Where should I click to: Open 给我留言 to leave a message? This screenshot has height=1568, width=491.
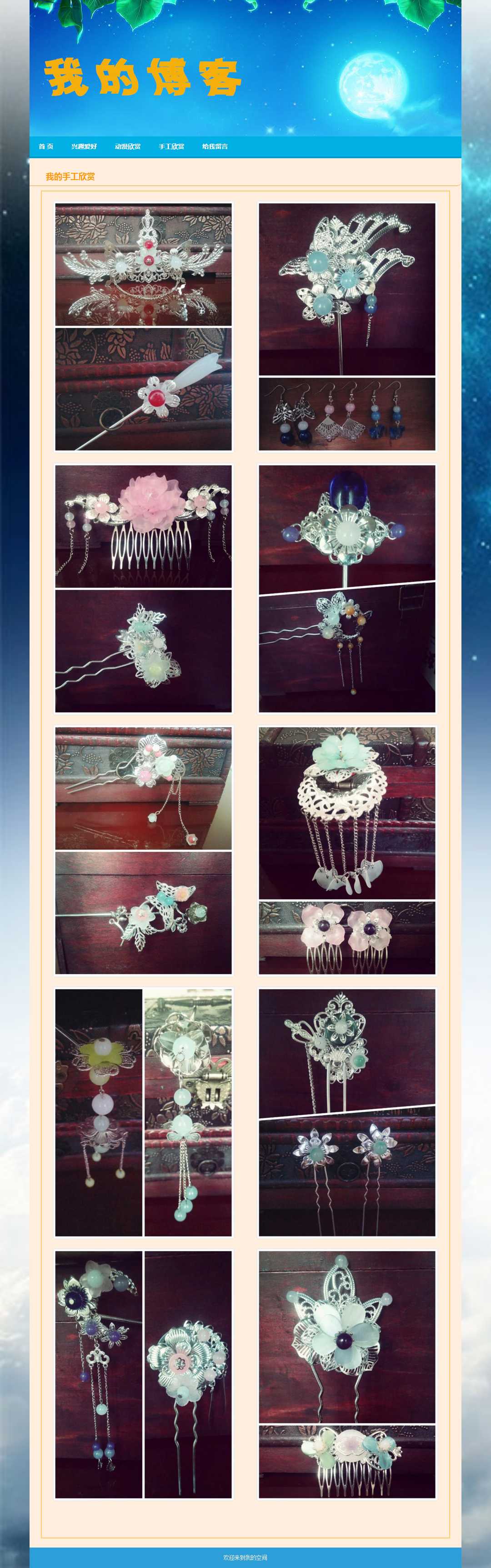click(215, 146)
